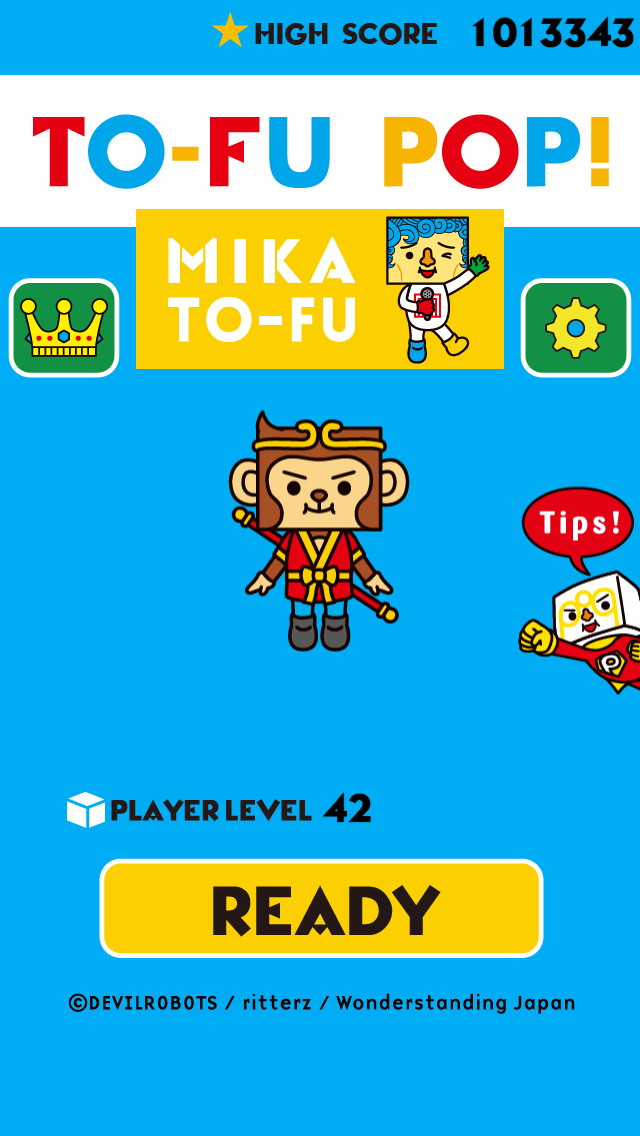The width and height of the screenshot is (640, 1136).
Task: Tap the READY button to start
Action: (321, 908)
